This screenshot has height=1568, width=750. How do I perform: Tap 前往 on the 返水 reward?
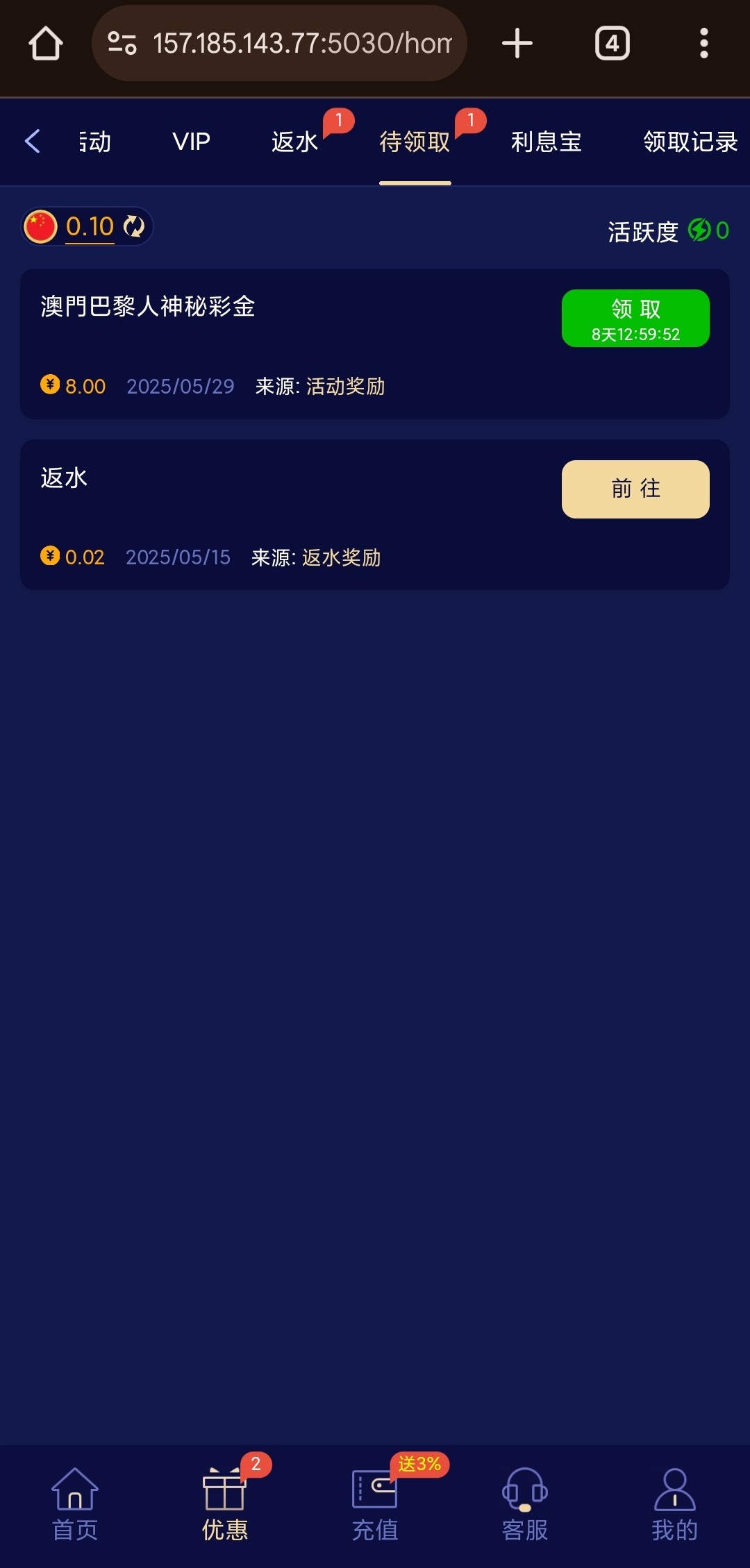pyautogui.click(x=635, y=489)
